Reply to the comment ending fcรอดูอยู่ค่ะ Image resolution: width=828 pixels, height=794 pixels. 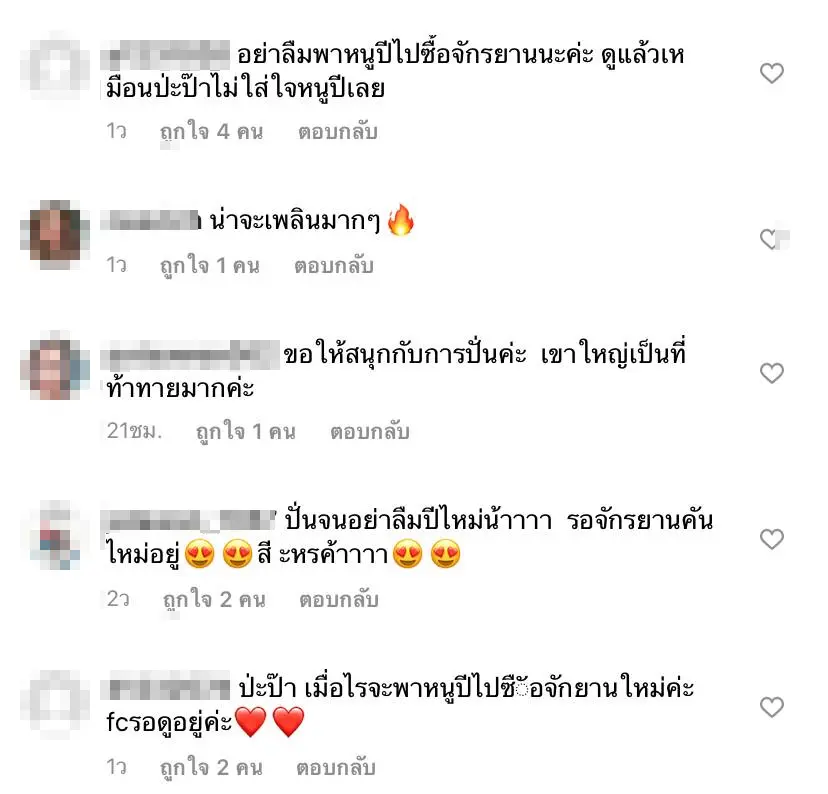pyautogui.click(x=335, y=768)
